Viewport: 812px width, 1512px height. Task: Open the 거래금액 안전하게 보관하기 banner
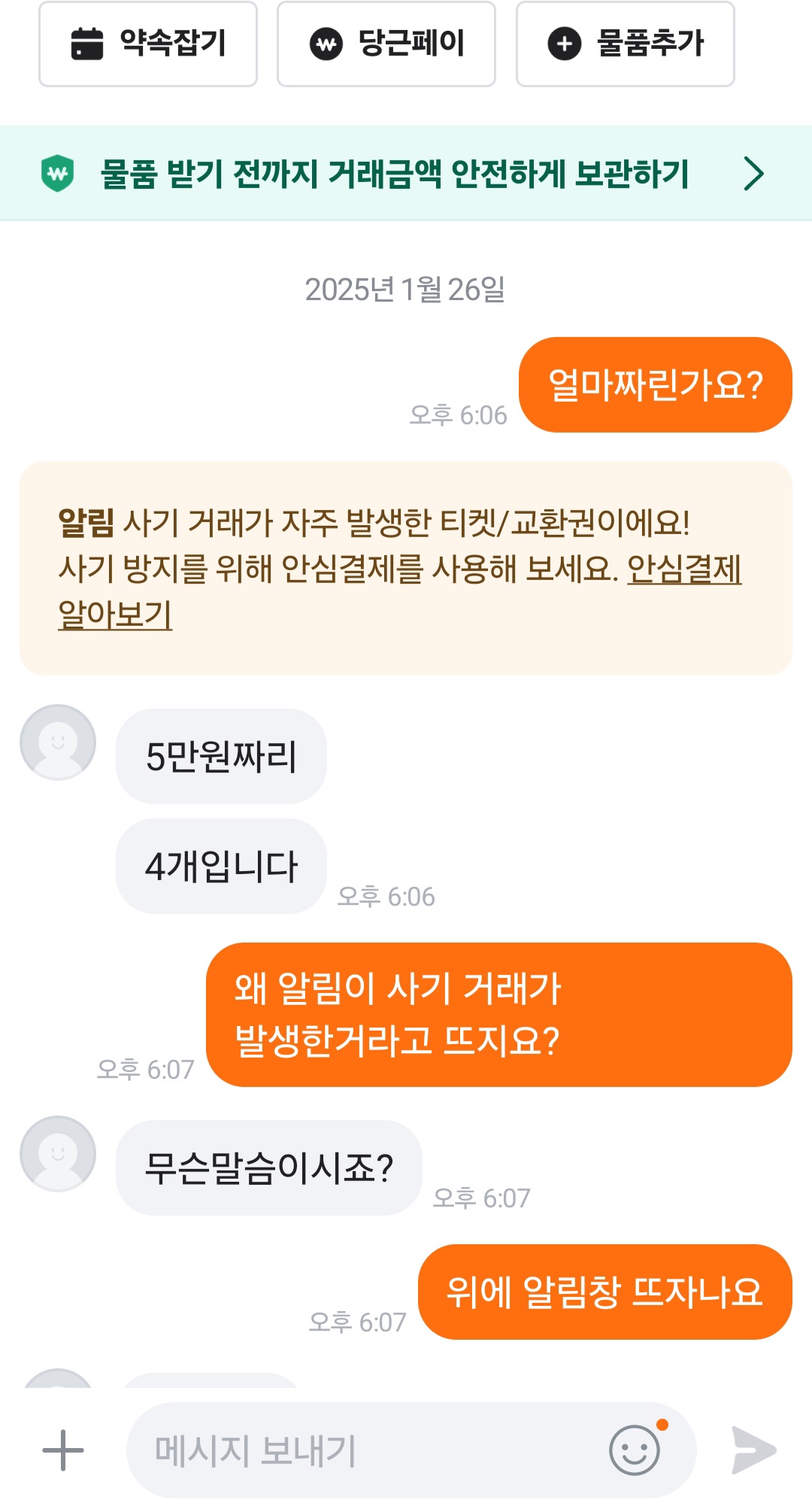[406, 174]
